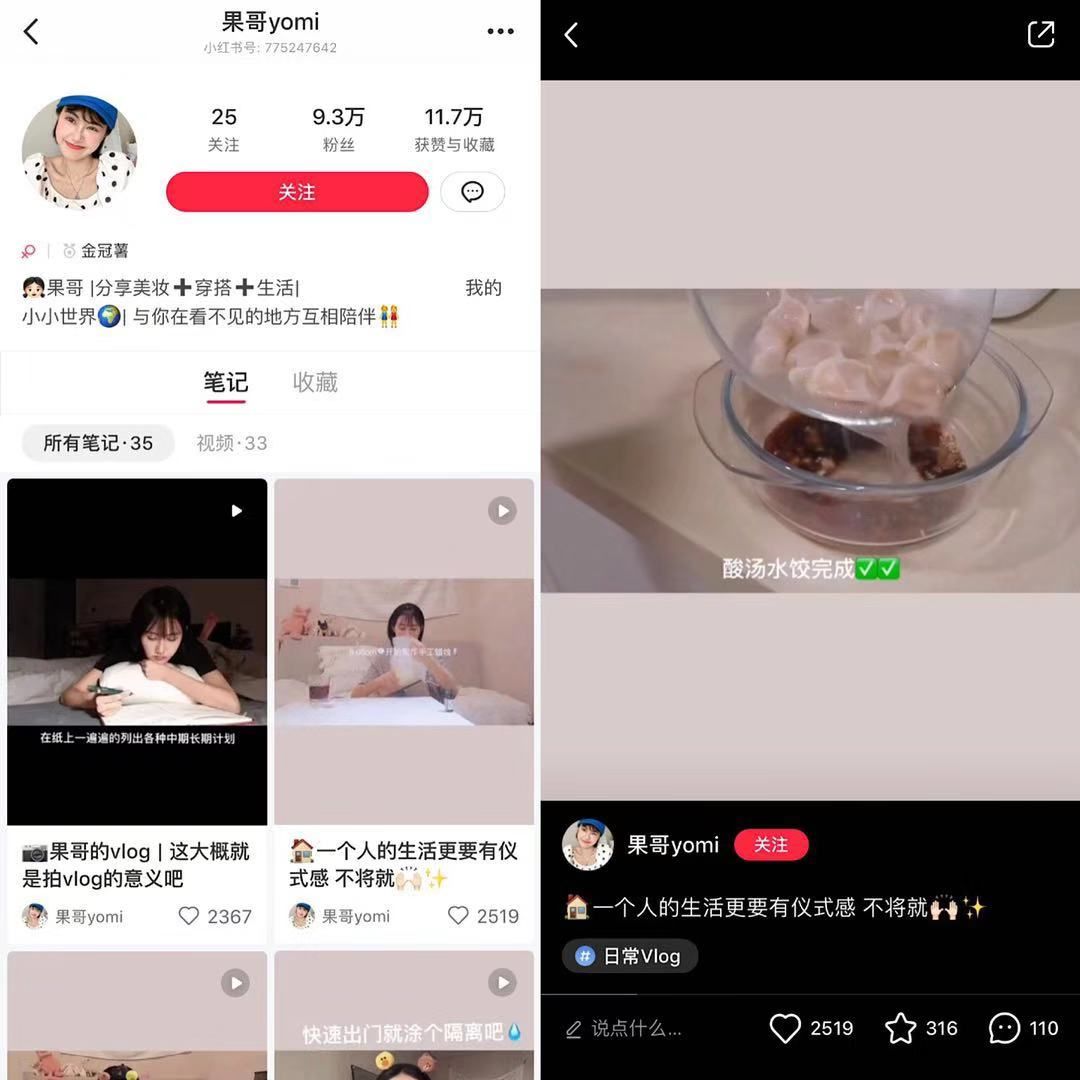
Task: Tap the wide red 关注 button on profile
Action: point(297,192)
